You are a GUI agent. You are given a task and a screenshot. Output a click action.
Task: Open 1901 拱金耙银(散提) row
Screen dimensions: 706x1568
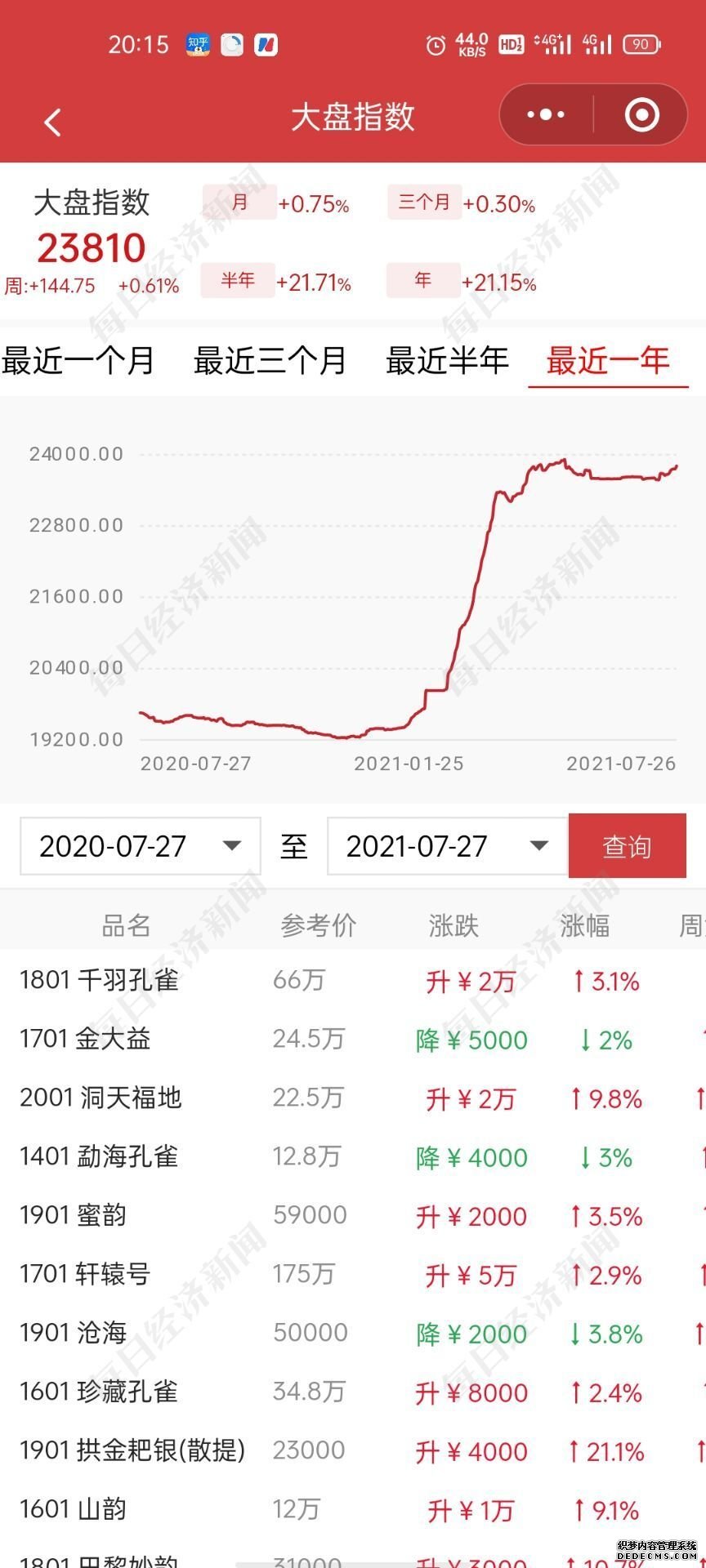point(353,1450)
